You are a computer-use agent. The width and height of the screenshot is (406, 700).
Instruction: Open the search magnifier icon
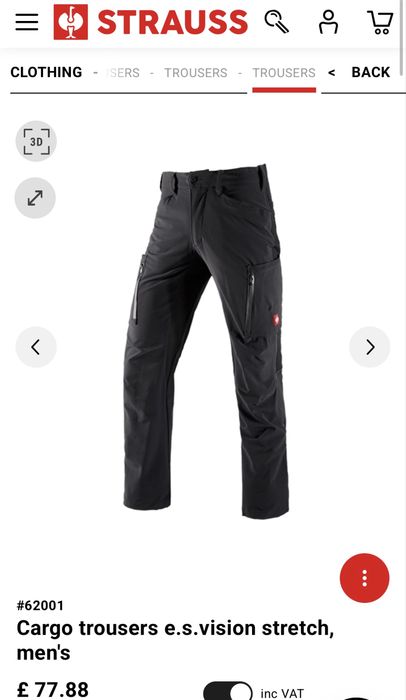coord(276,21)
